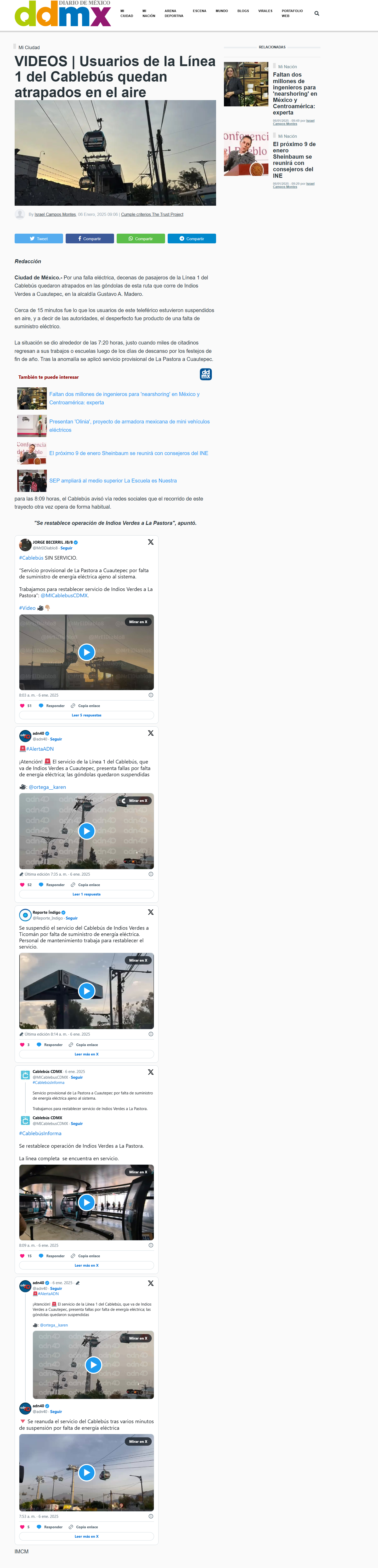Open related story about nearshoring engineers
Image resolution: width=378 pixels, height=1568 pixels.
(x=295, y=93)
